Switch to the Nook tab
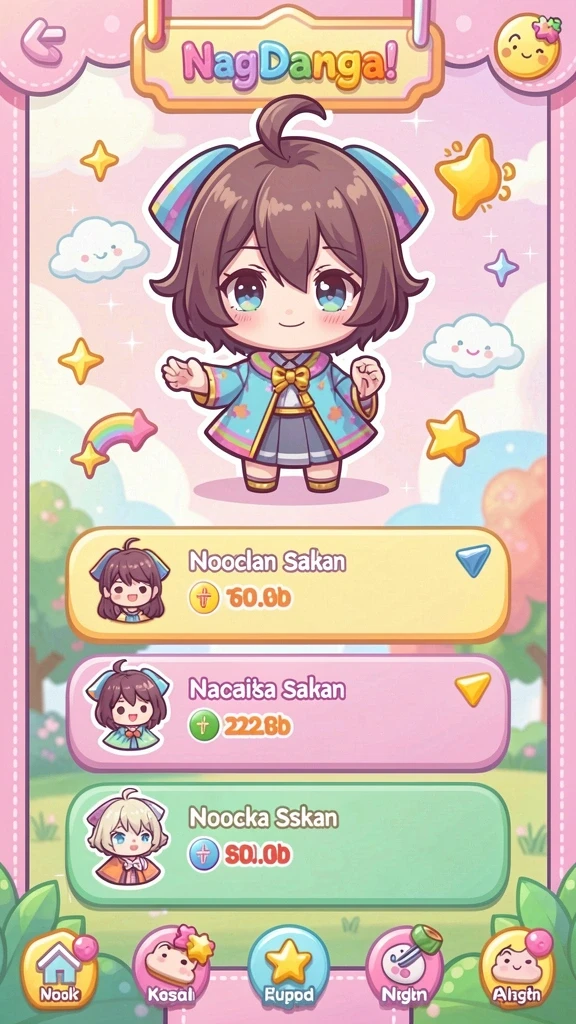 (x=60, y=969)
